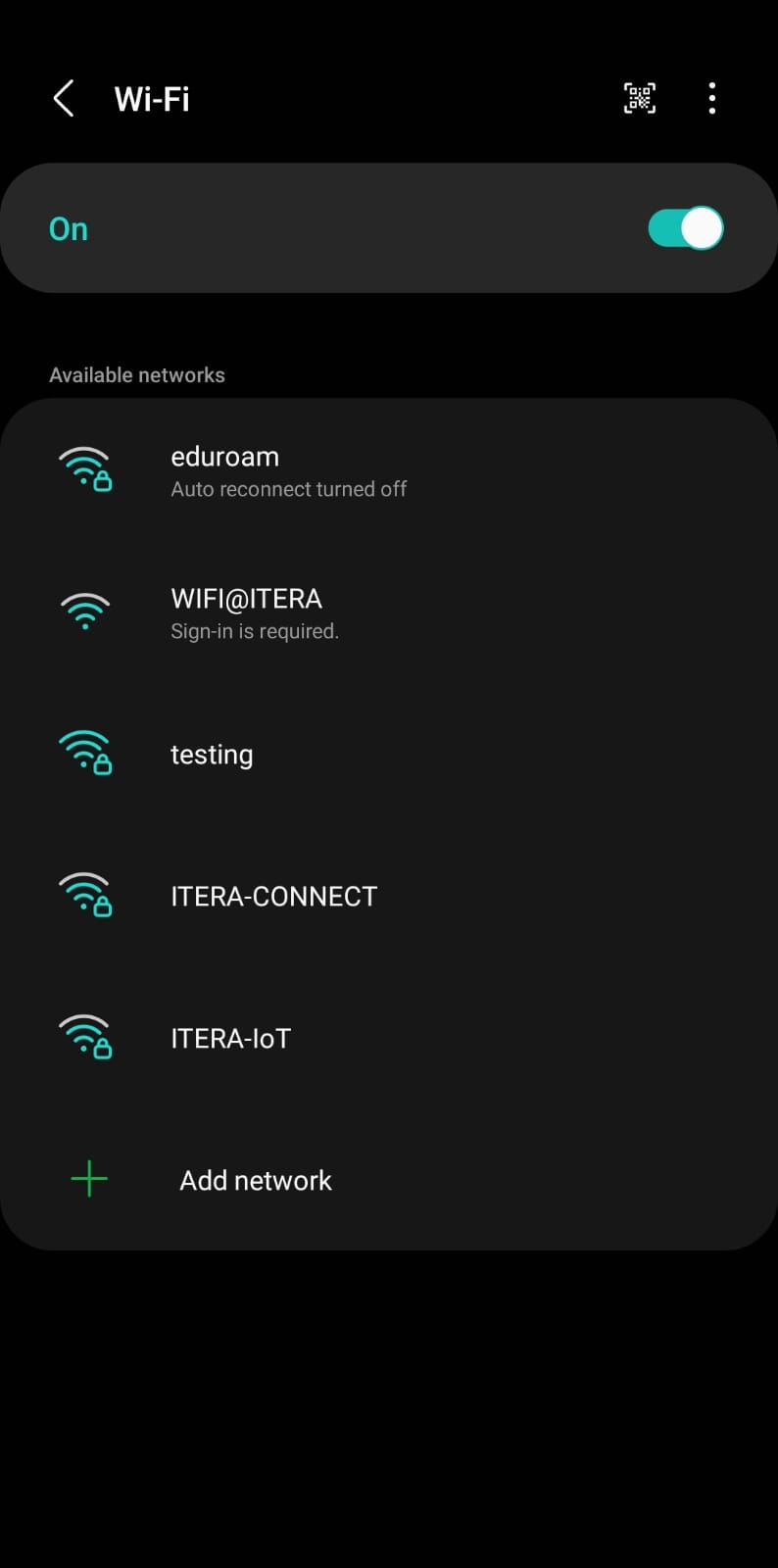This screenshot has width=778, height=1568.
Task: Go back from Wi-Fi settings
Action: click(64, 99)
